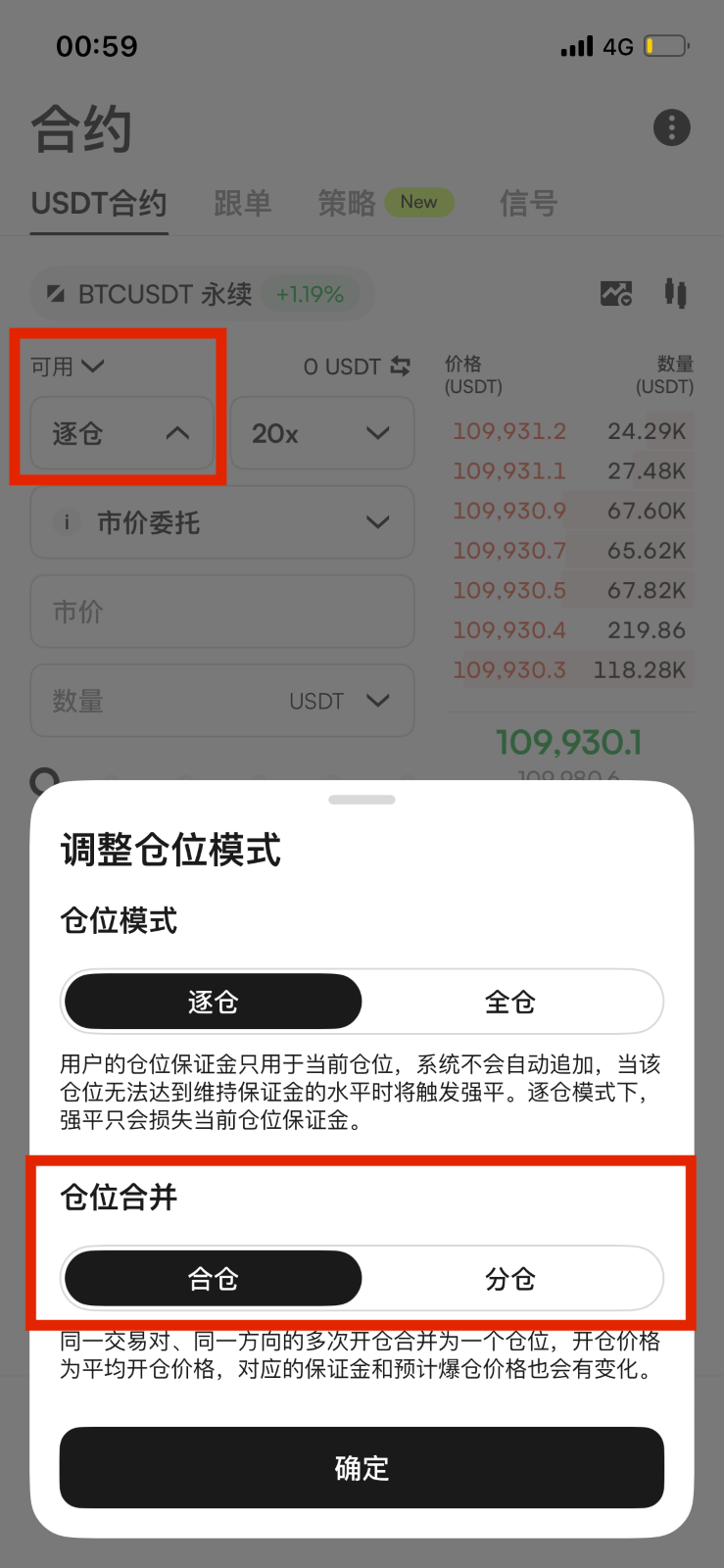Open the 20x leverage selector
The height and width of the screenshot is (1568, 724).
[x=322, y=433]
